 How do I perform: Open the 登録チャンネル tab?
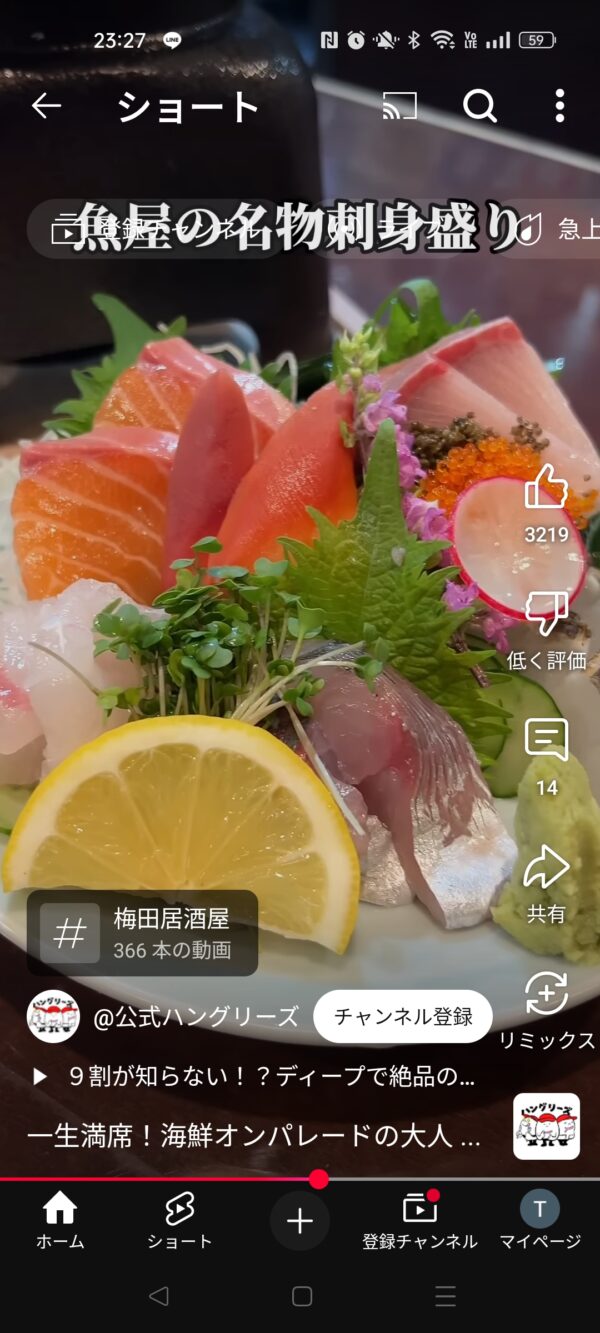420,1221
